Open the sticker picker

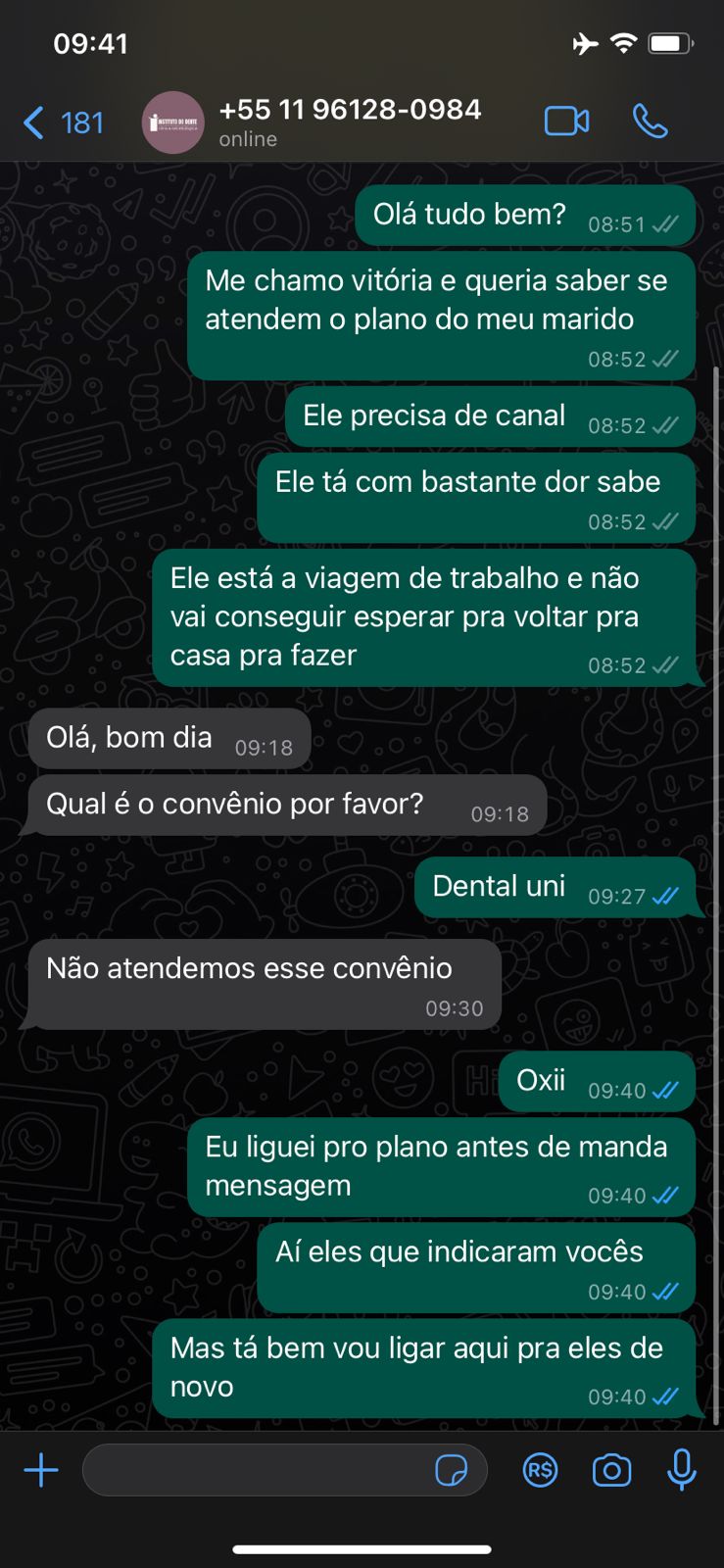(451, 1470)
